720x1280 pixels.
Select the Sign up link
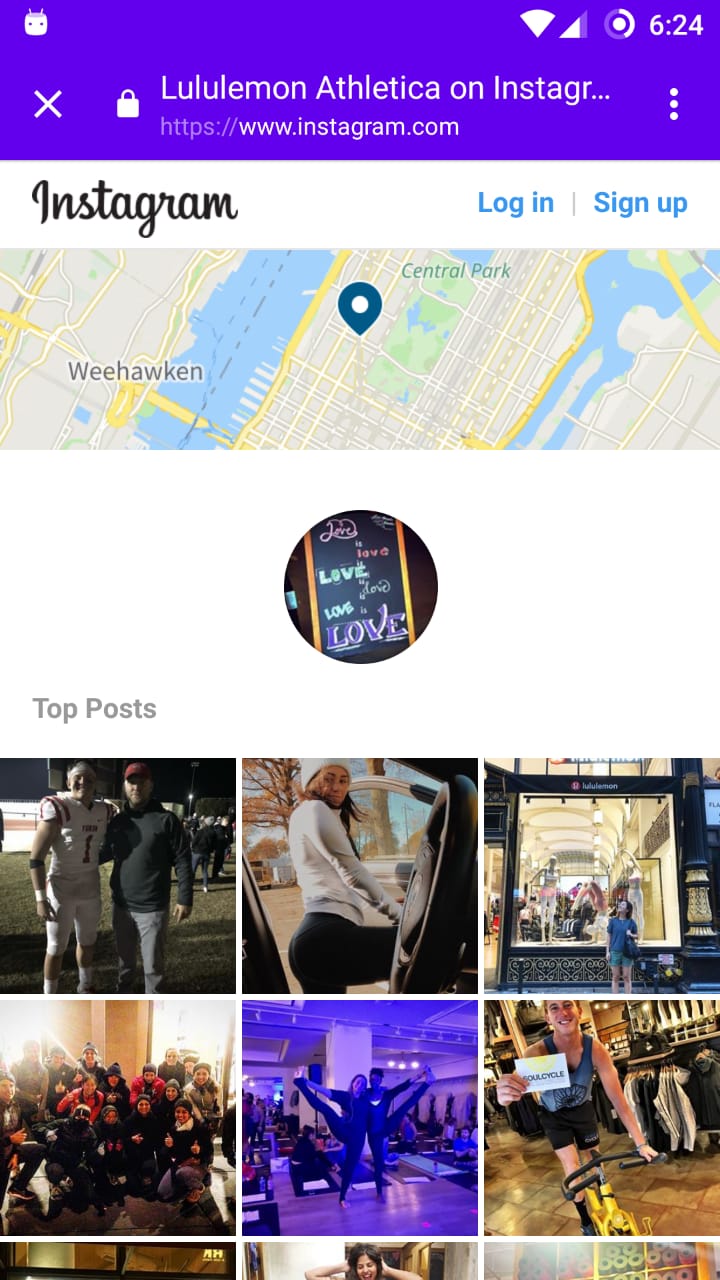click(x=640, y=203)
